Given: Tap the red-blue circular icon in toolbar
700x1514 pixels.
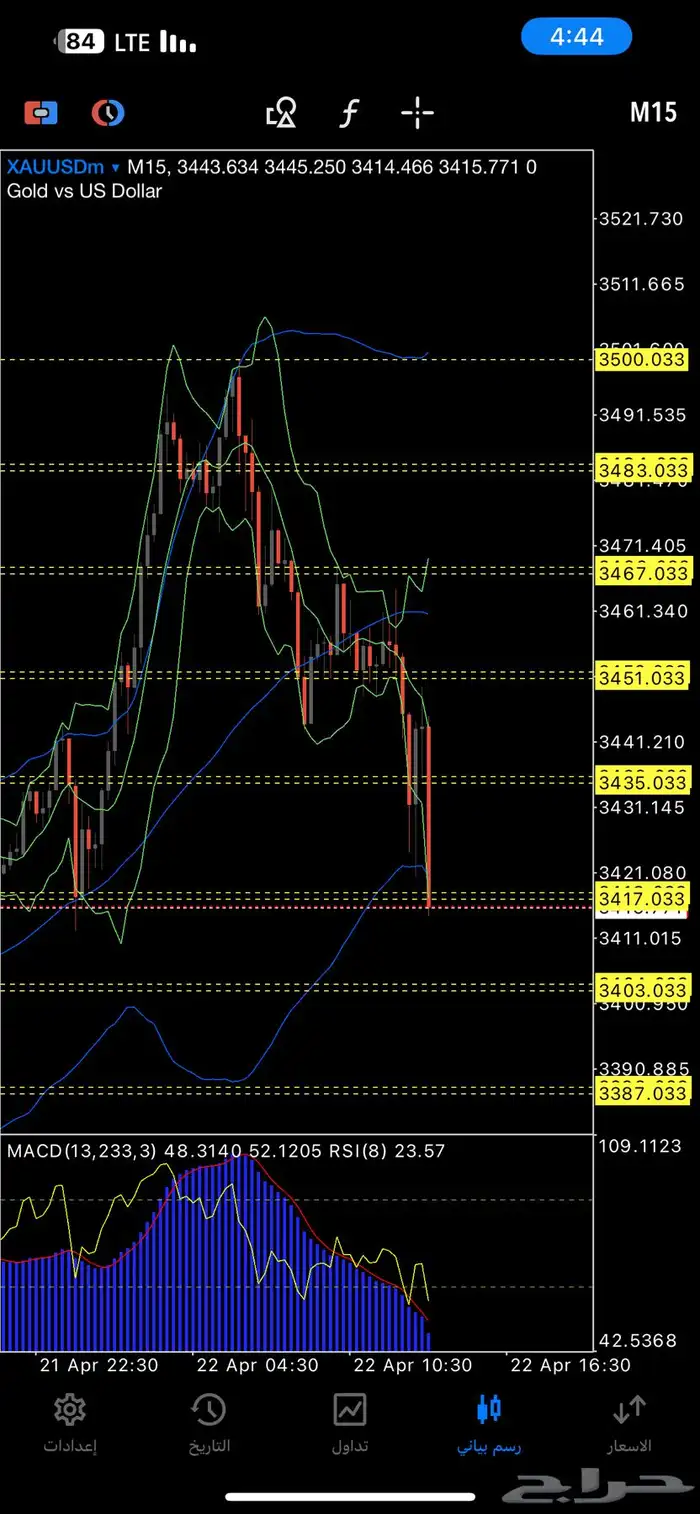Looking at the screenshot, I should pyautogui.click(x=108, y=113).
